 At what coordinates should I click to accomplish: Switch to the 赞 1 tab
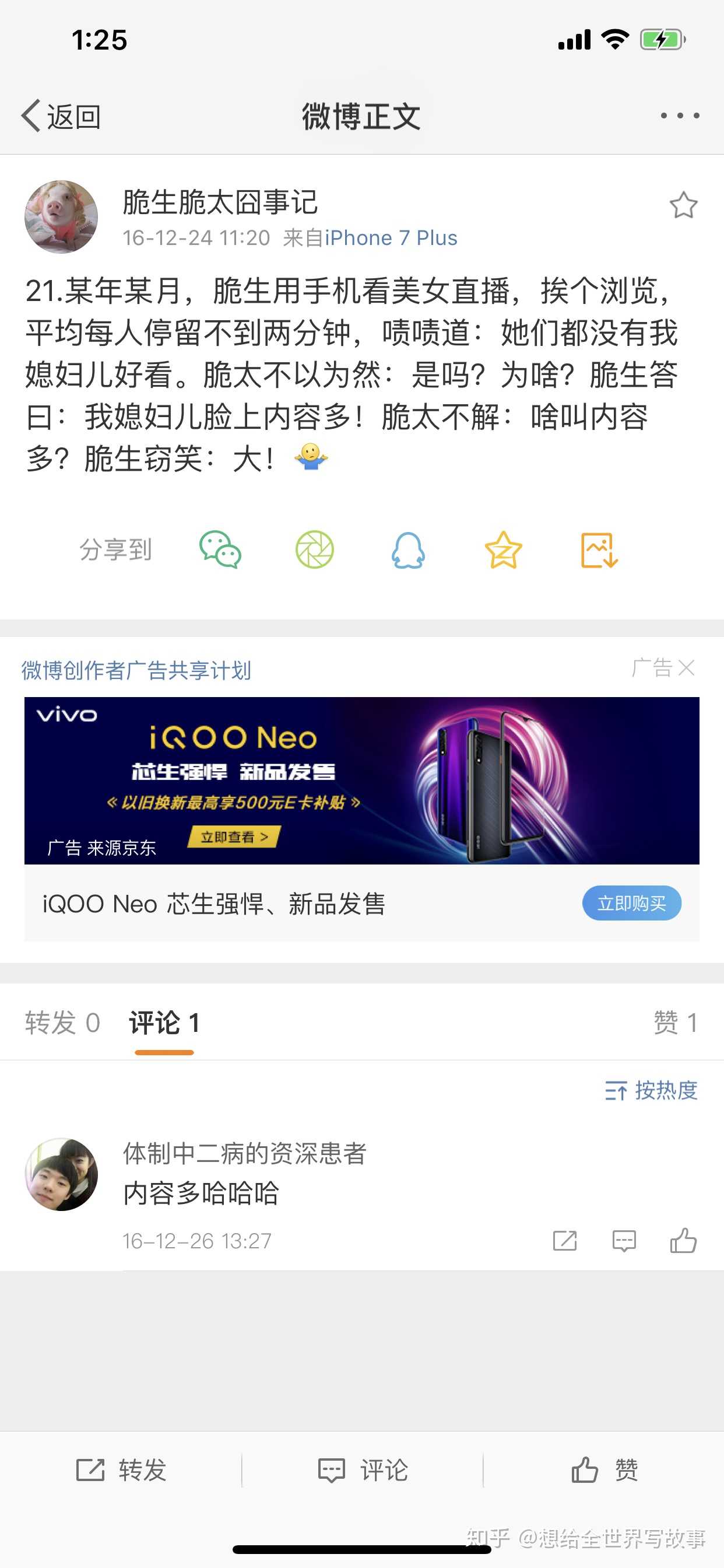click(674, 1023)
